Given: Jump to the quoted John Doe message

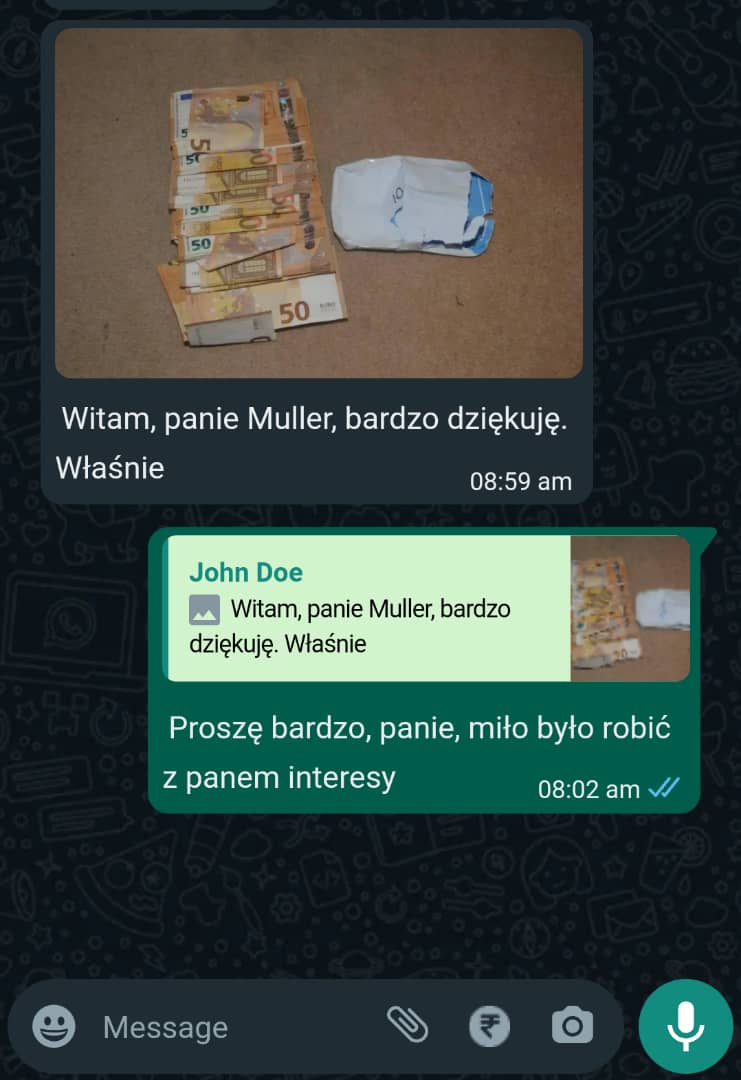Looking at the screenshot, I should pyautogui.click(x=428, y=608).
